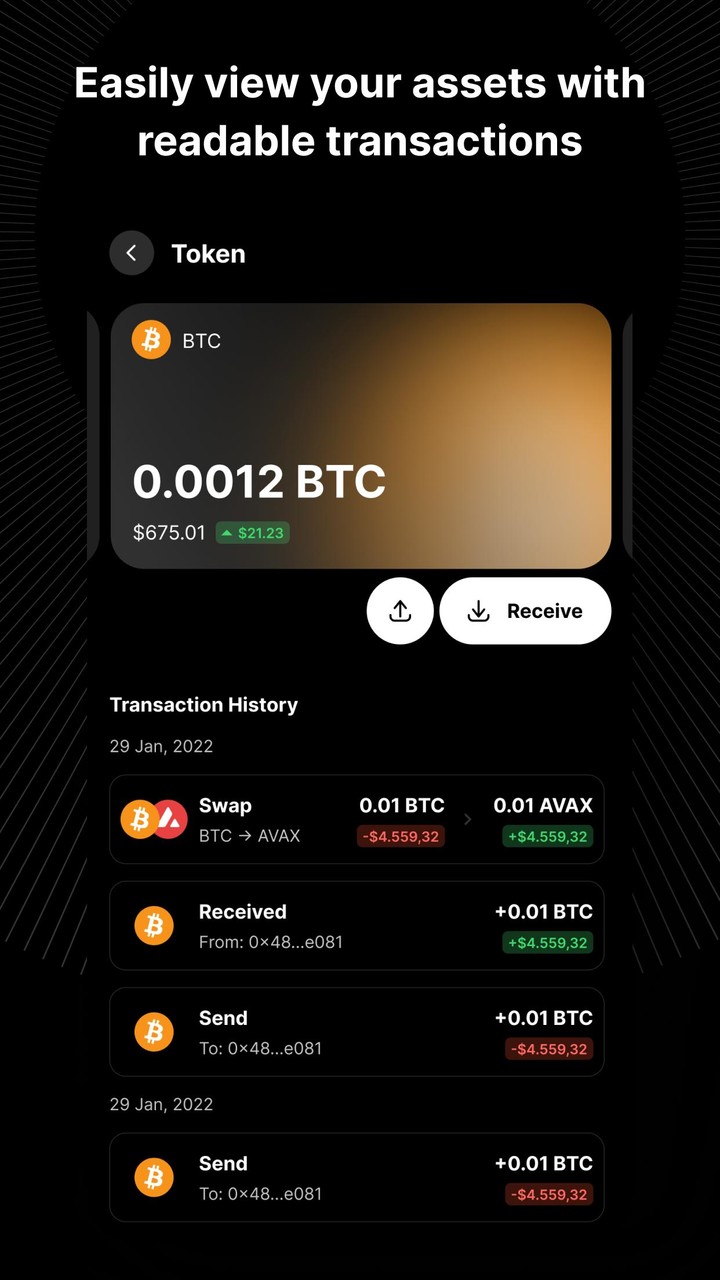Select the Token screen title
720x1280 pixels.
click(x=208, y=253)
